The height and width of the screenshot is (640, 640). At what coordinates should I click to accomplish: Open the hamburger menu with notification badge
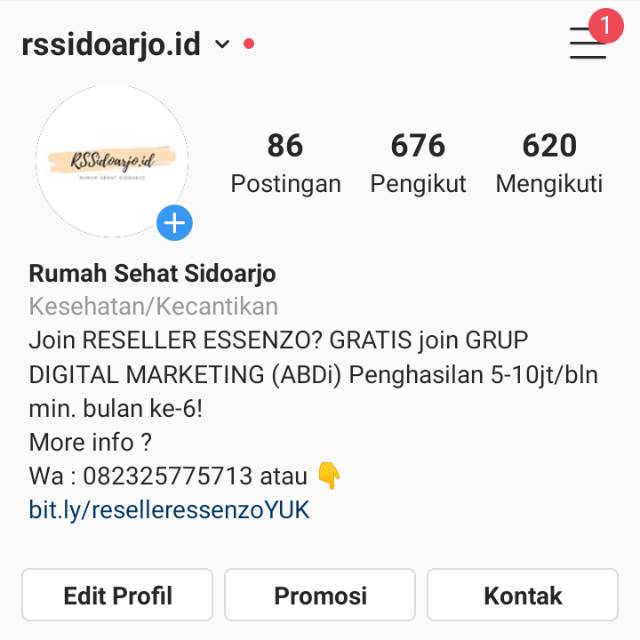click(588, 43)
